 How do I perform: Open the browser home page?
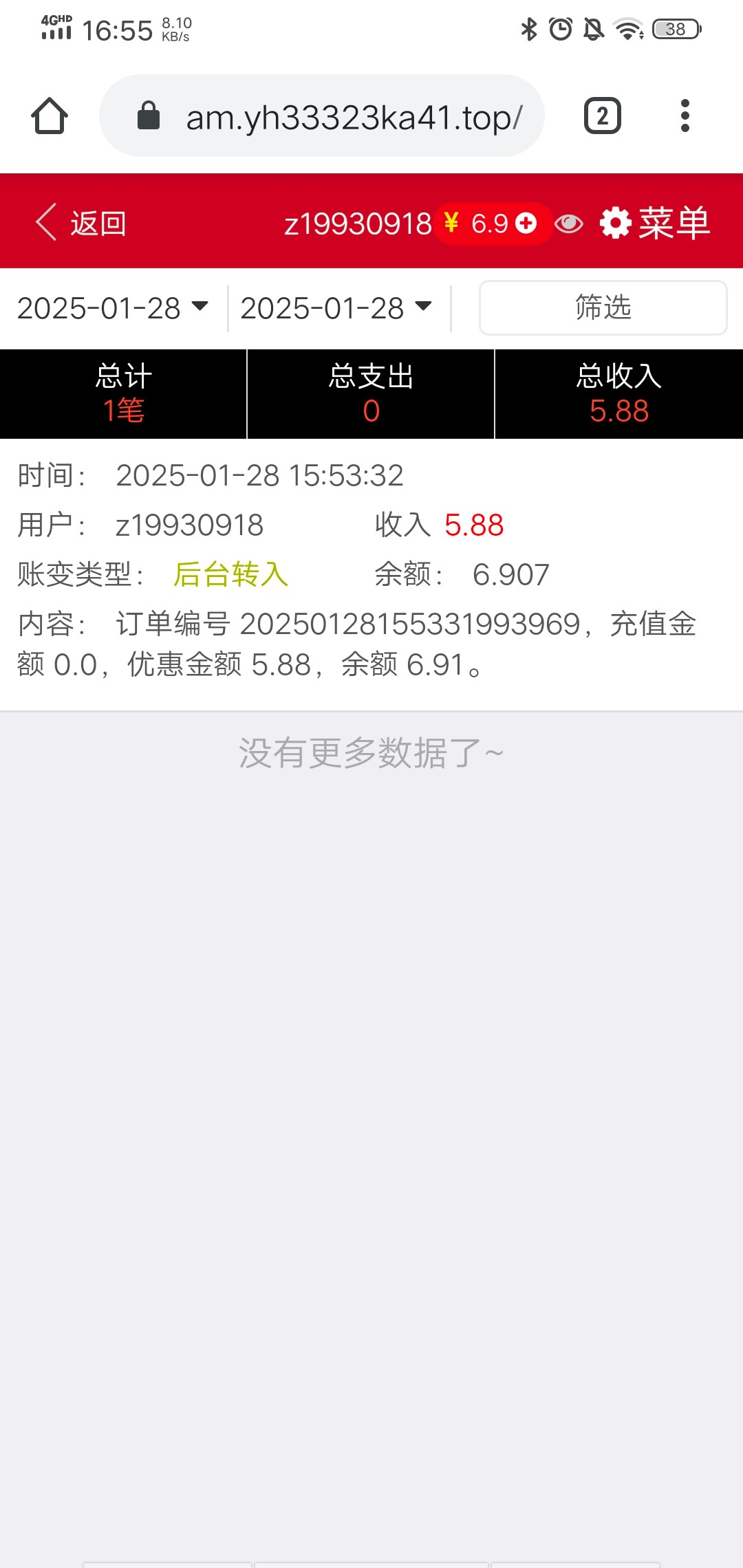pos(50,116)
